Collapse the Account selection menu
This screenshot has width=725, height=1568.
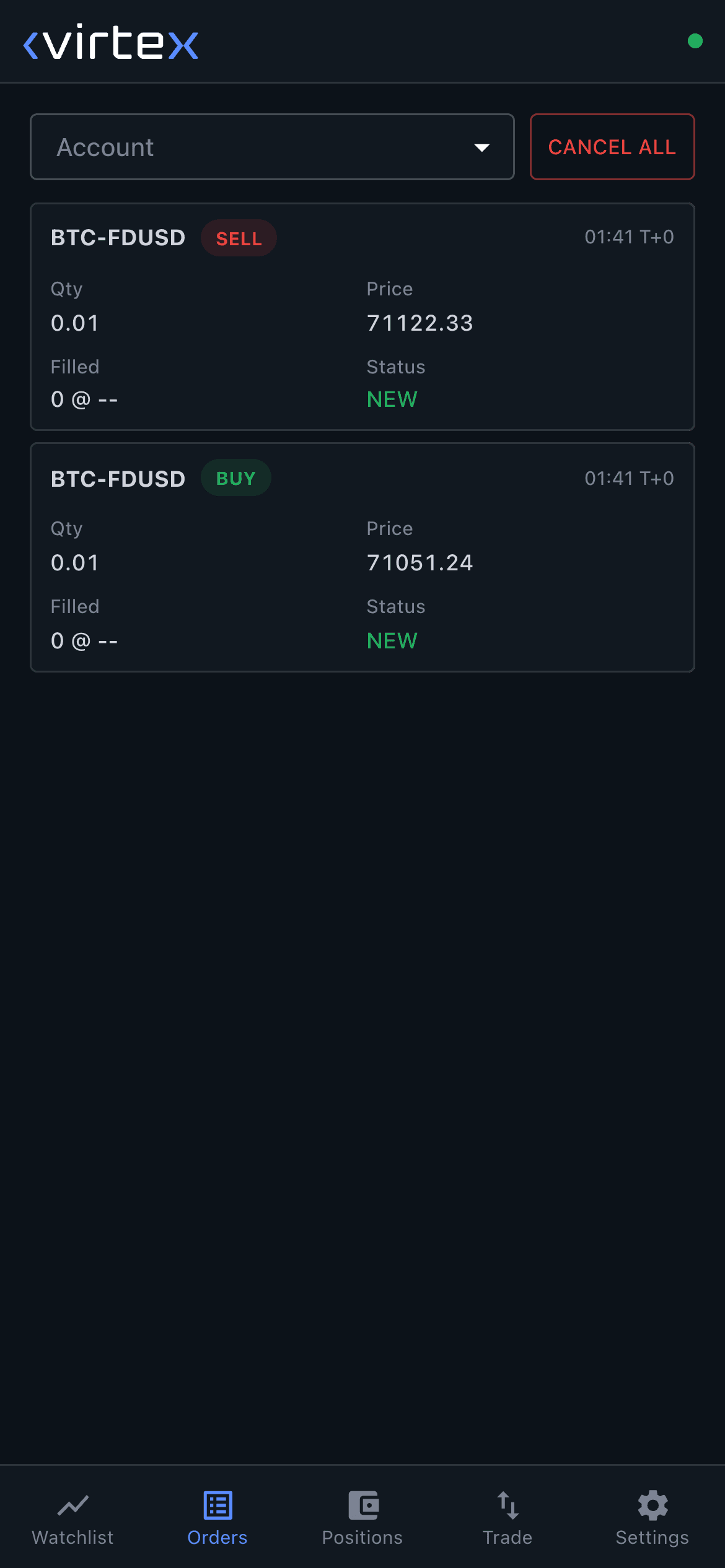pos(272,147)
